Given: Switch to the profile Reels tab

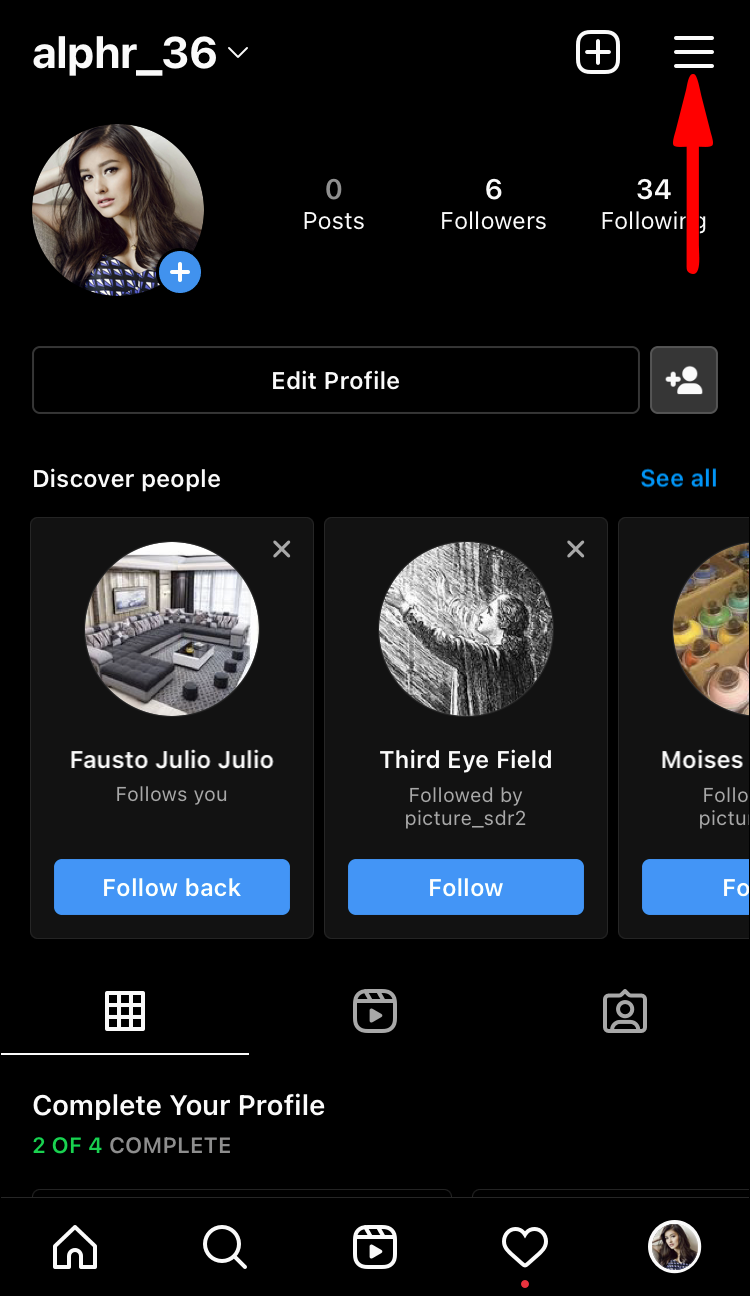Looking at the screenshot, I should click(x=375, y=1011).
